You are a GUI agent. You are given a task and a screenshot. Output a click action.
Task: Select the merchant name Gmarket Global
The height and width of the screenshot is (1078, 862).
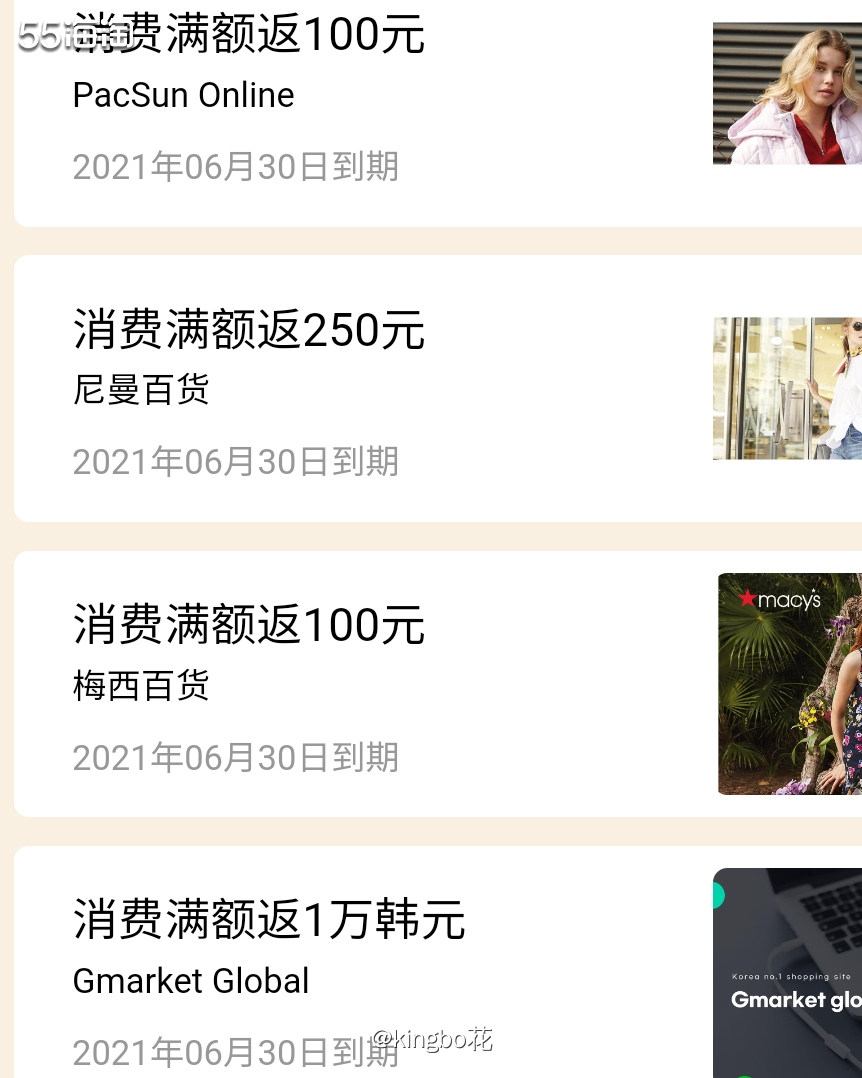191,981
